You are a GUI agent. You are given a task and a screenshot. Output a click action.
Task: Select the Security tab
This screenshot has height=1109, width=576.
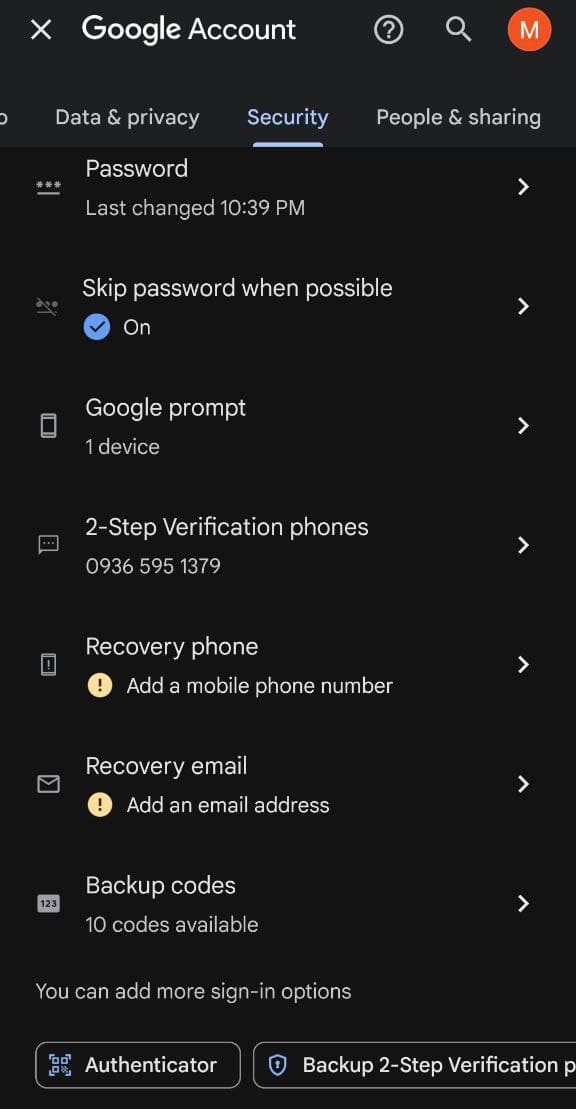(x=287, y=117)
